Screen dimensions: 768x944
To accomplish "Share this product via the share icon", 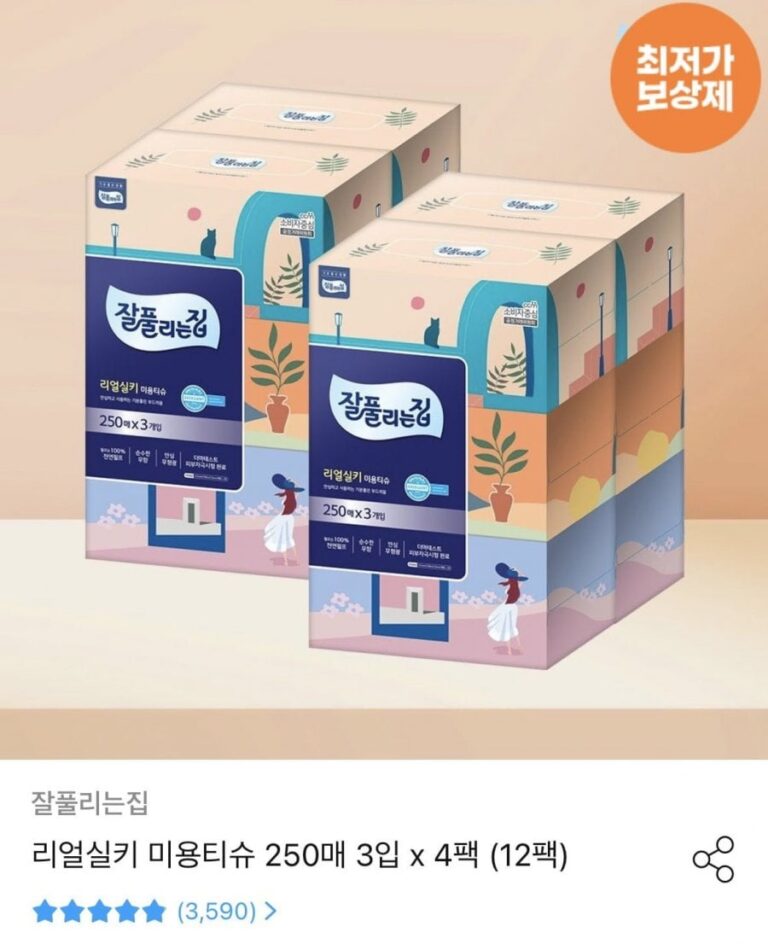I will [713, 859].
